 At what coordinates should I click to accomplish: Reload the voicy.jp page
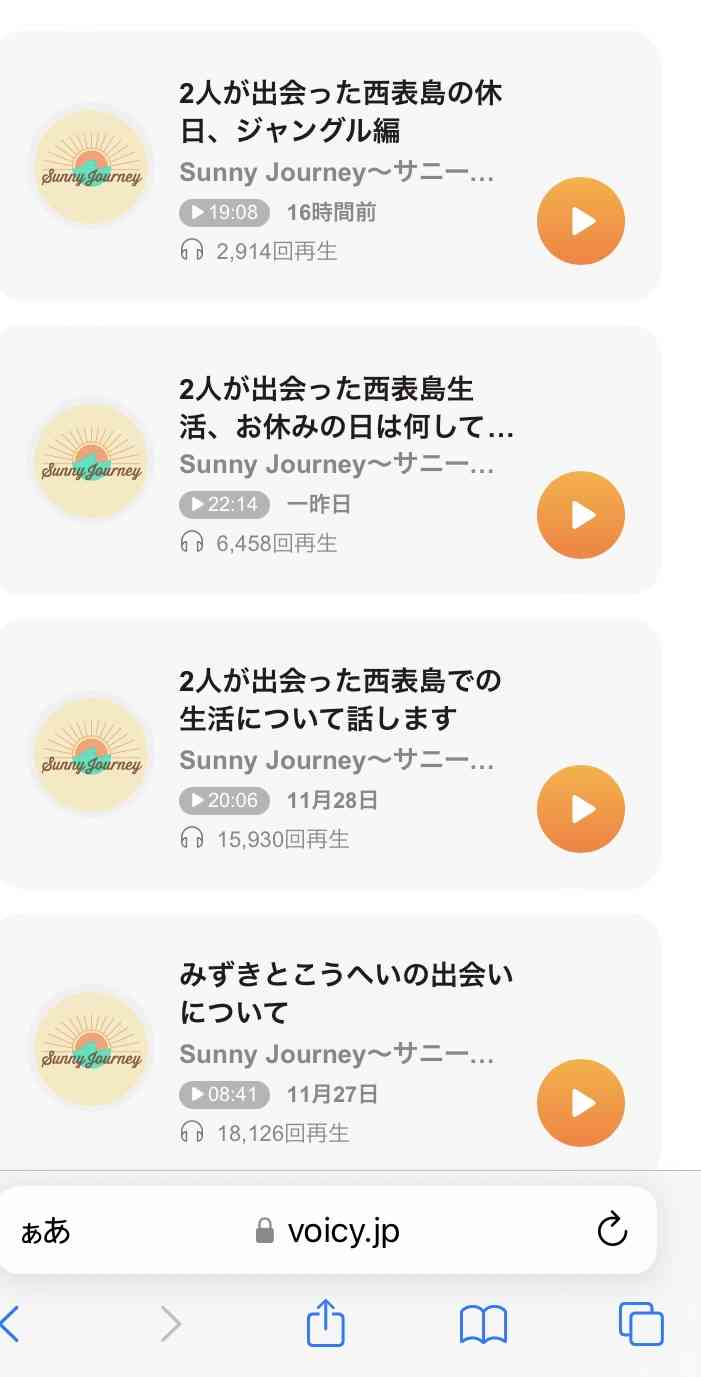coord(612,1230)
